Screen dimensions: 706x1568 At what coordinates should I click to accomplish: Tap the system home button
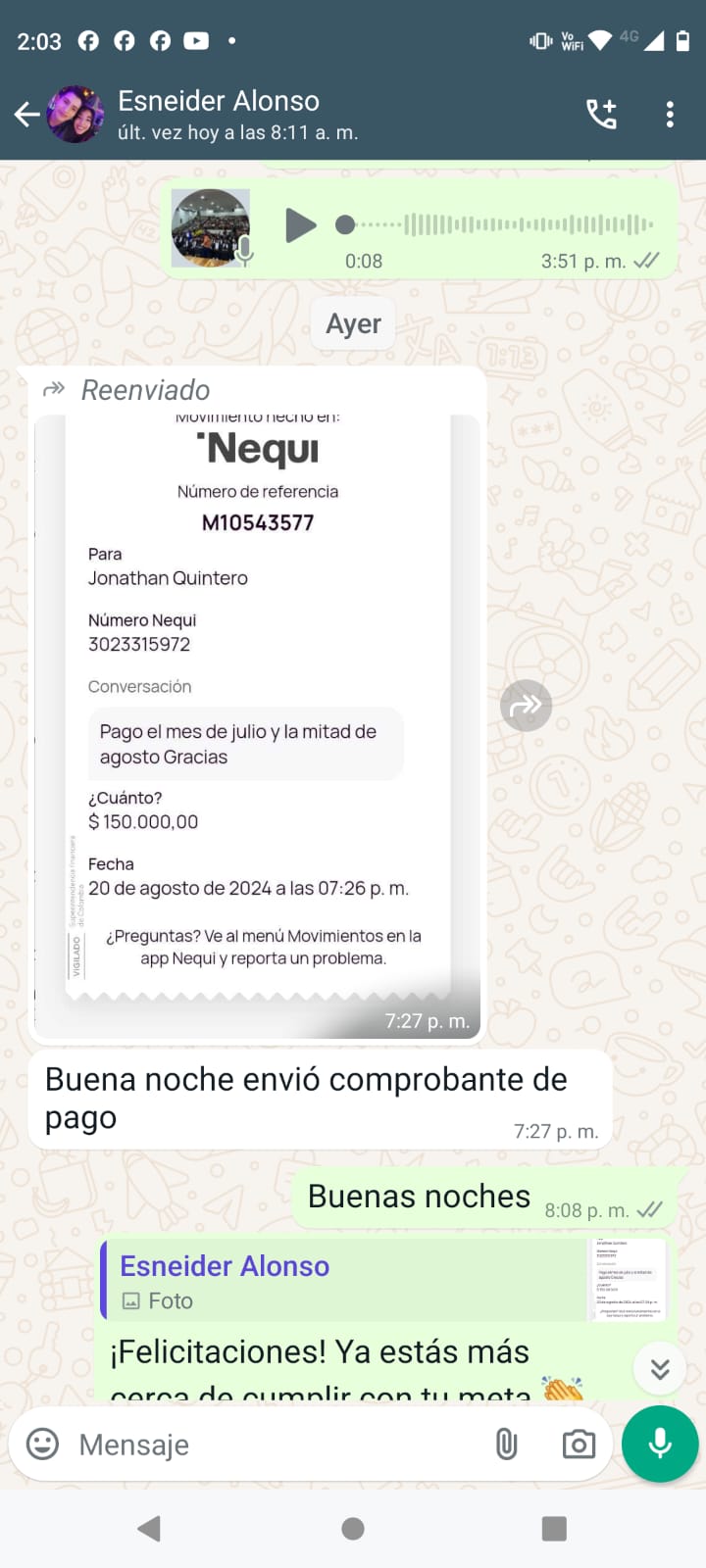[353, 1529]
